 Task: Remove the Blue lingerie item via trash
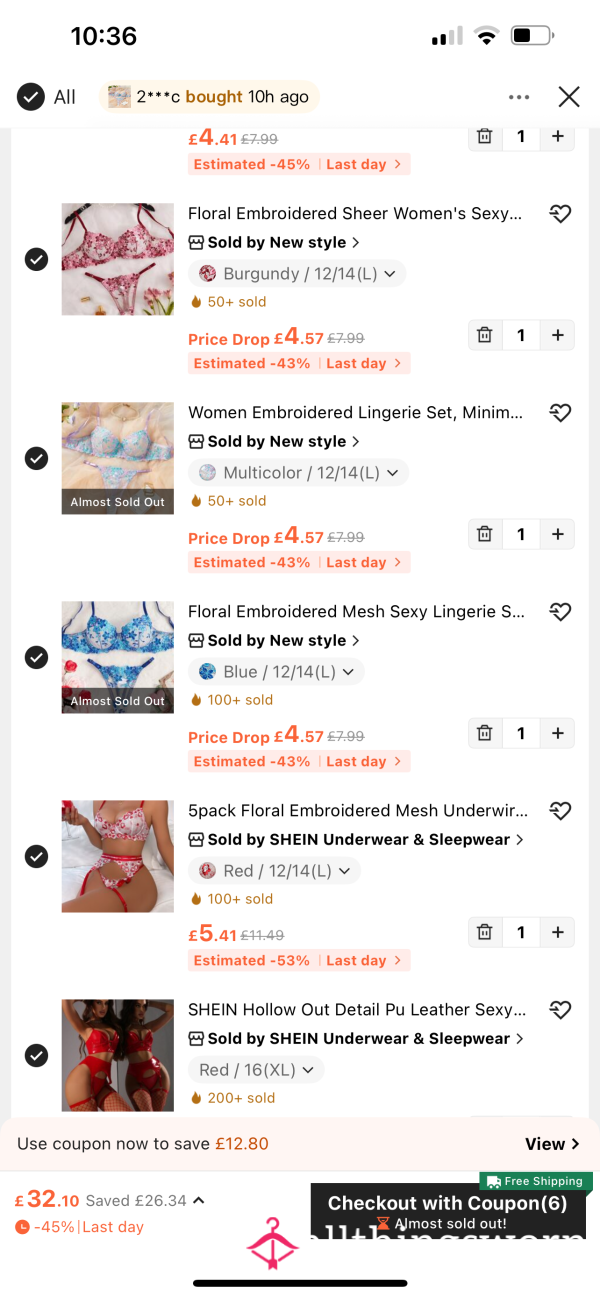(485, 733)
